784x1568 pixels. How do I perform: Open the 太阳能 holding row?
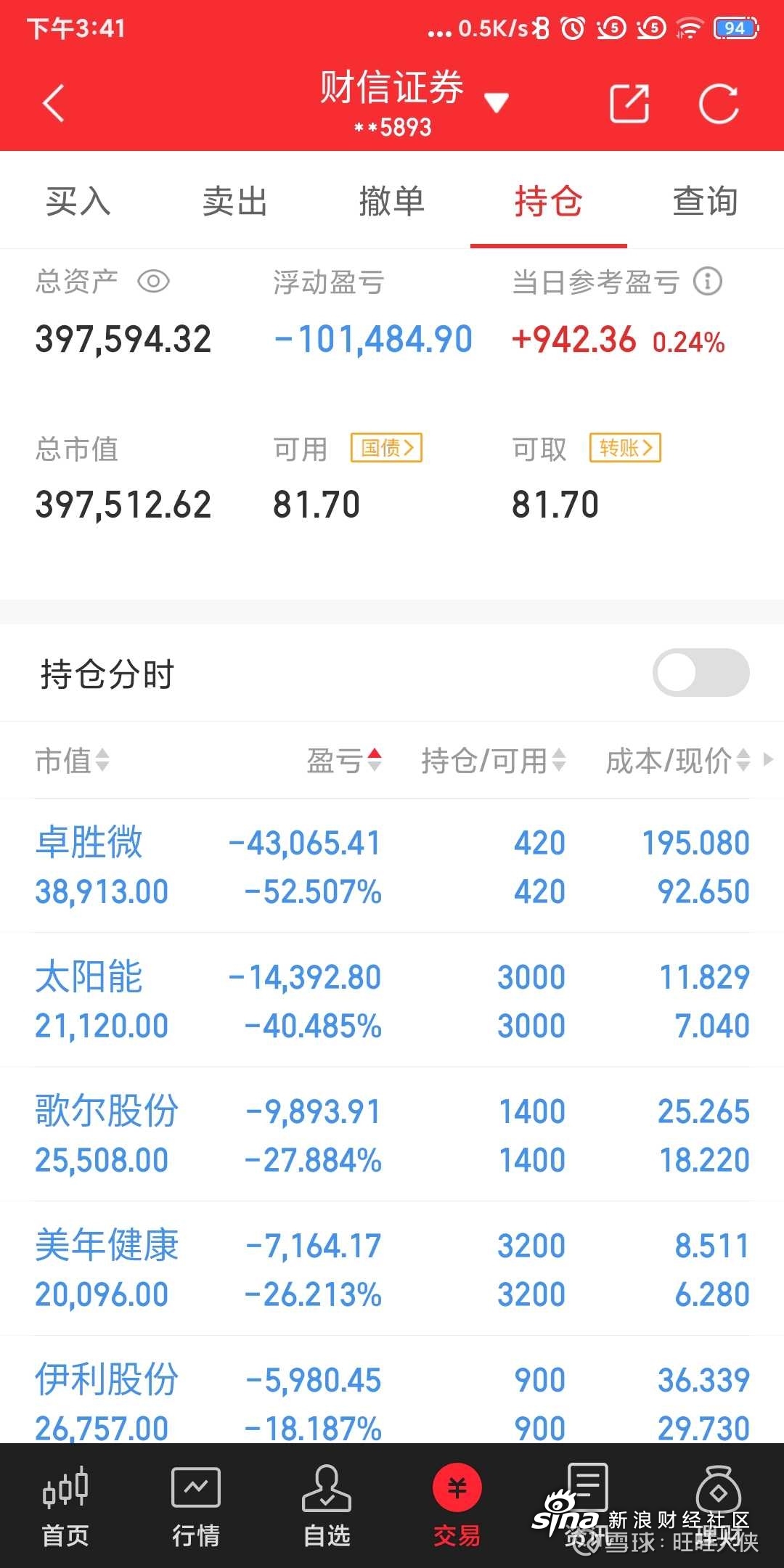pos(392,1000)
